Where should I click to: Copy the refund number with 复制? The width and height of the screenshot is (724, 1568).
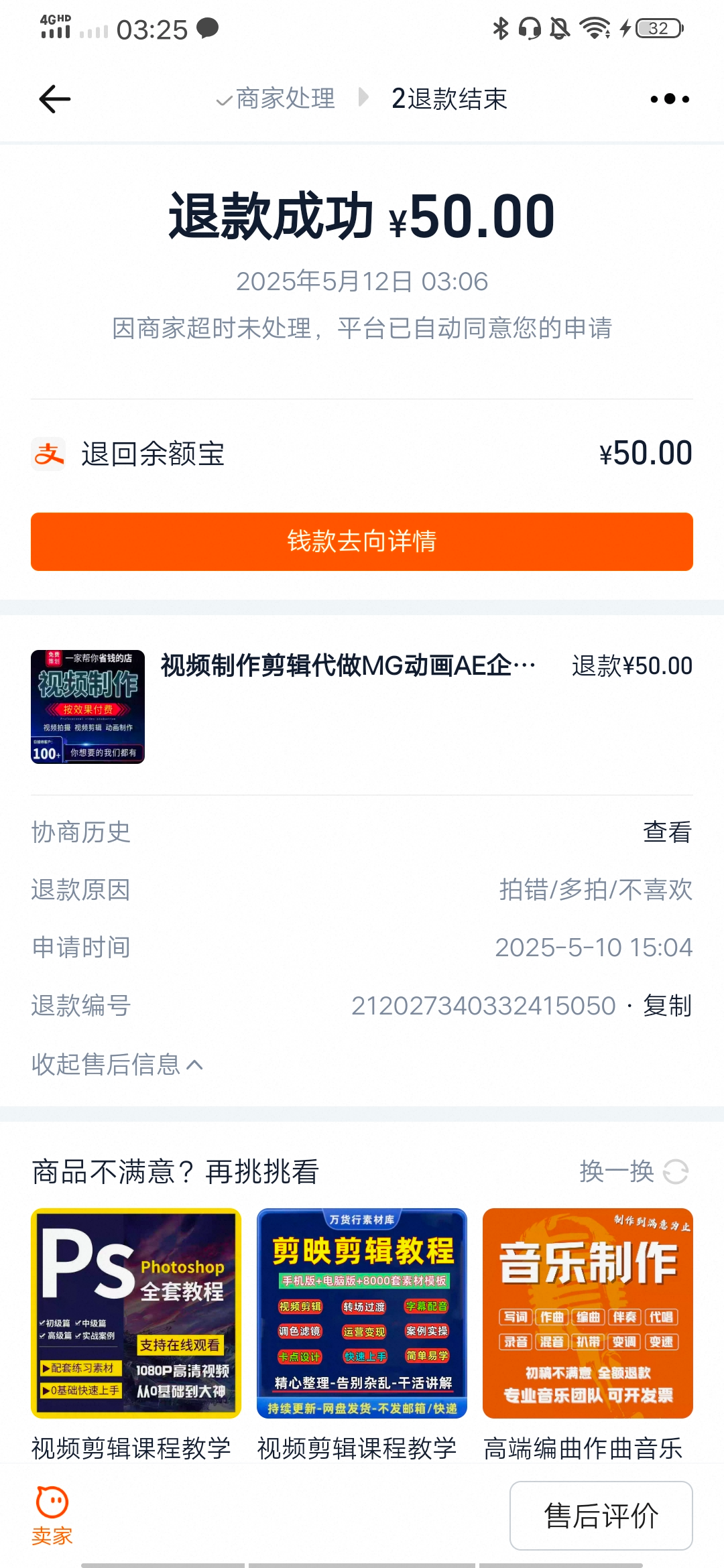[666, 1006]
